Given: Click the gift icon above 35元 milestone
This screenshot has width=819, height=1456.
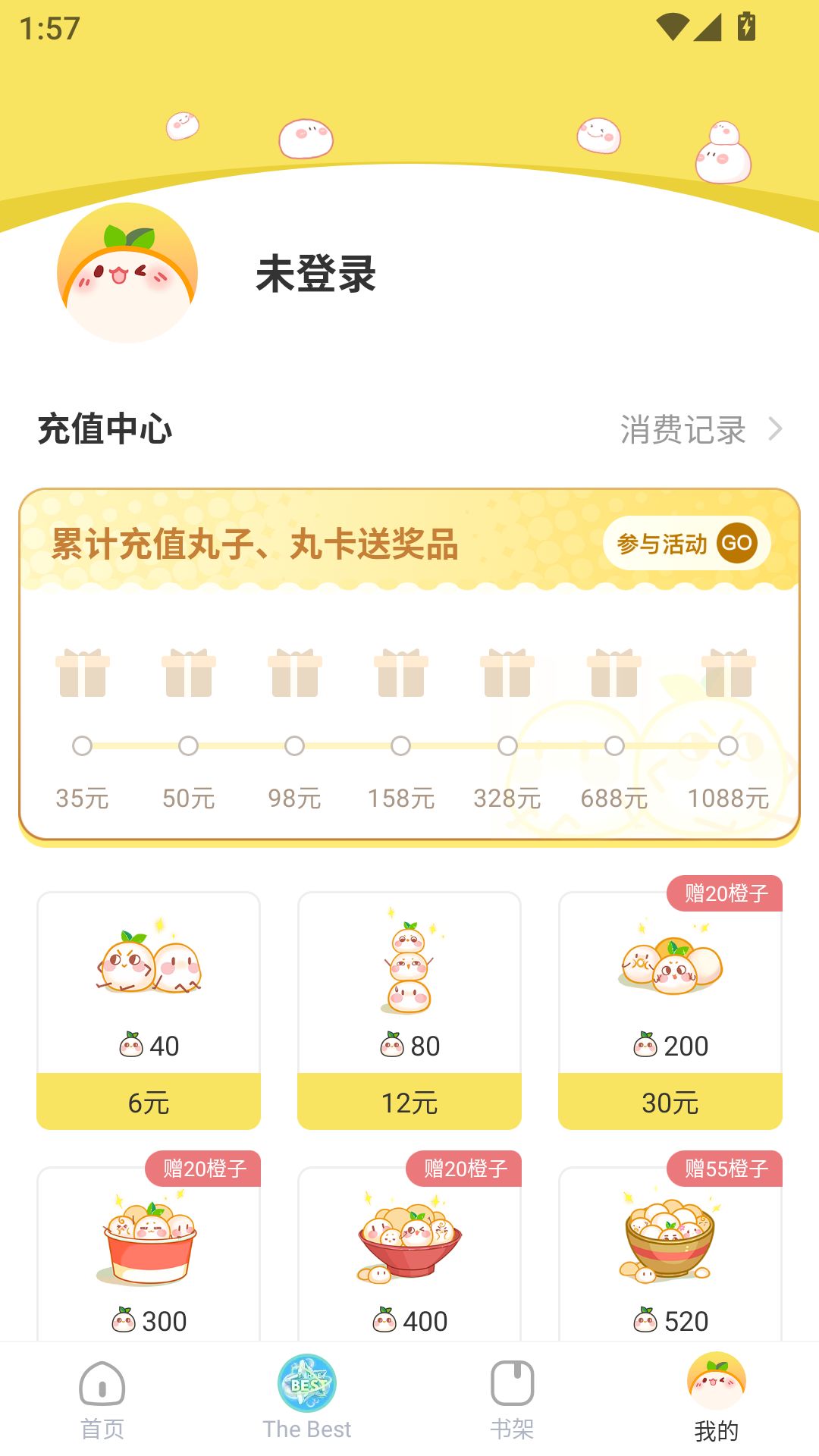Looking at the screenshot, I should pos(82,675).
